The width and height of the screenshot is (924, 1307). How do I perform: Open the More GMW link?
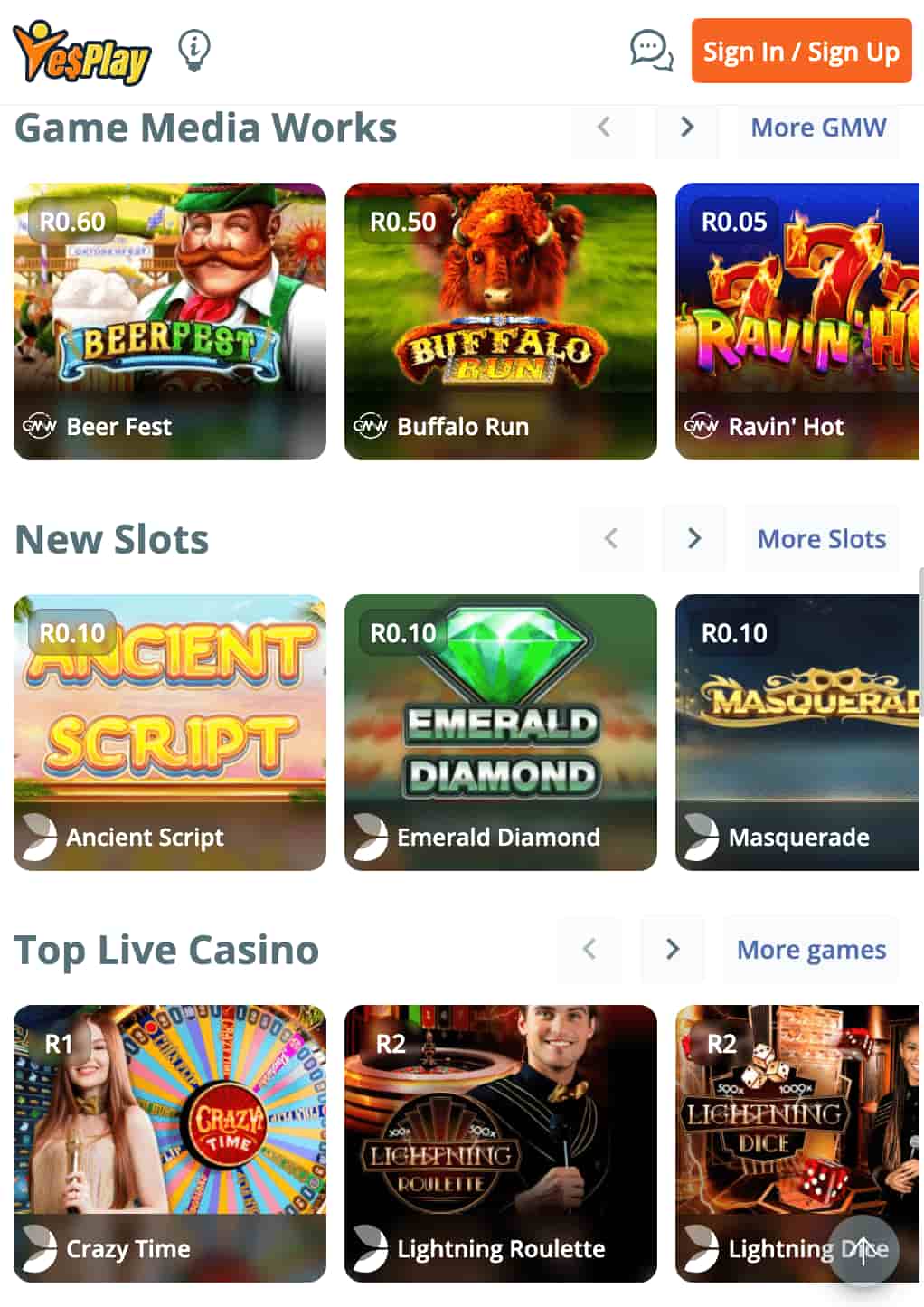coord(816,128)
